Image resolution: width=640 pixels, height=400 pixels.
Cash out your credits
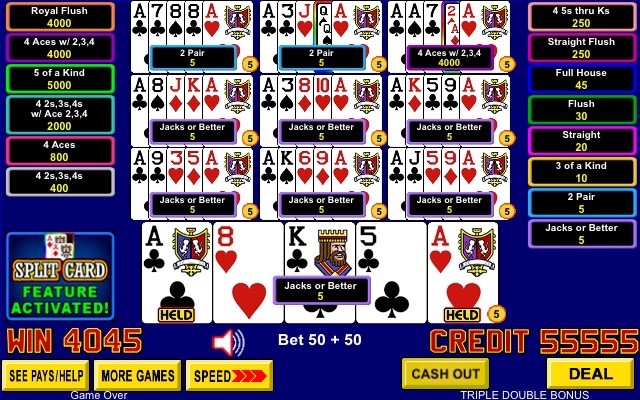point(445,374)
